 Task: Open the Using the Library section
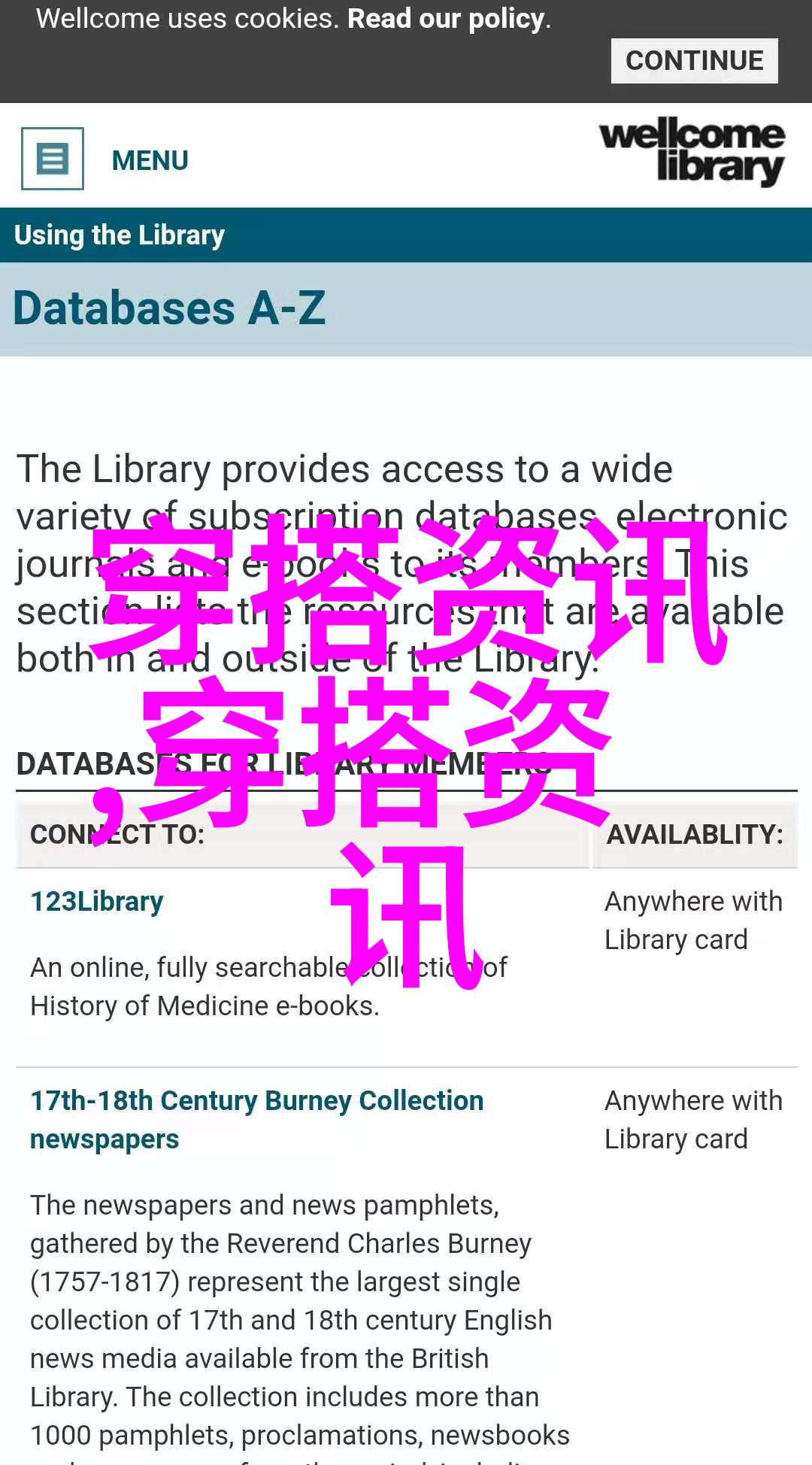(x=120, y=235)
